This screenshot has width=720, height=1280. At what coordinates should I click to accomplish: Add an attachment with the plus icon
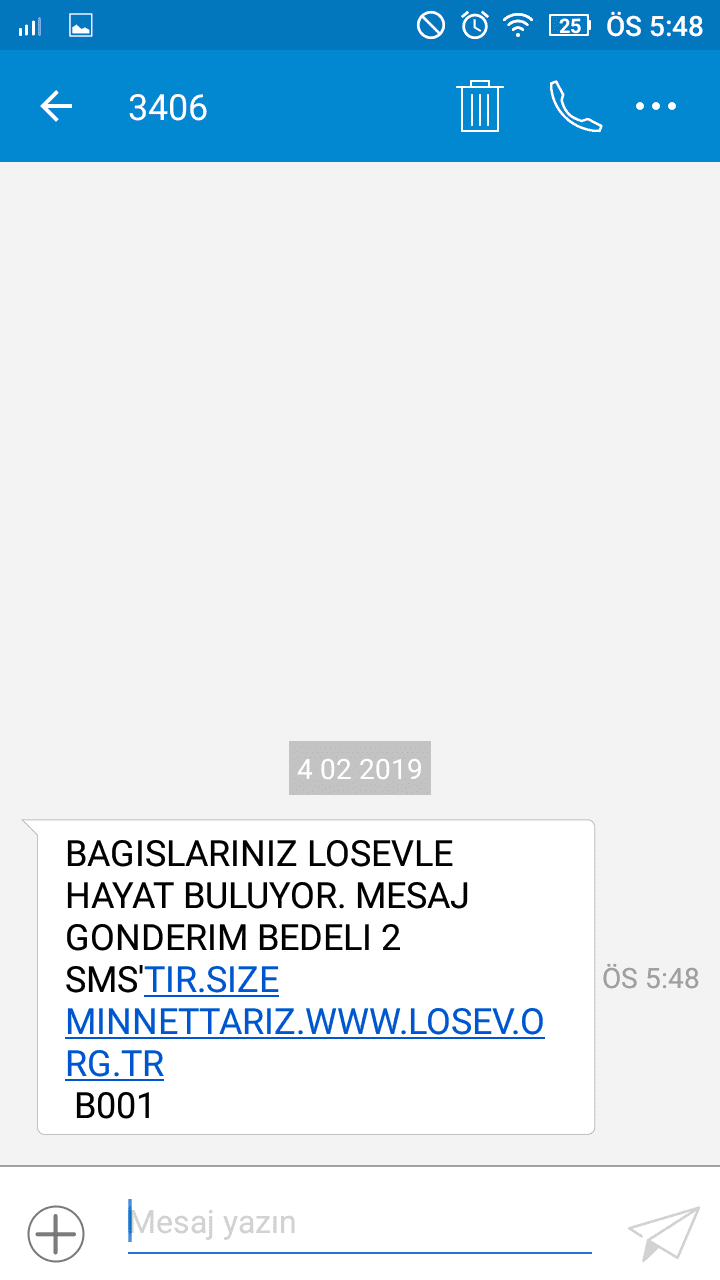coord(56,1234)
